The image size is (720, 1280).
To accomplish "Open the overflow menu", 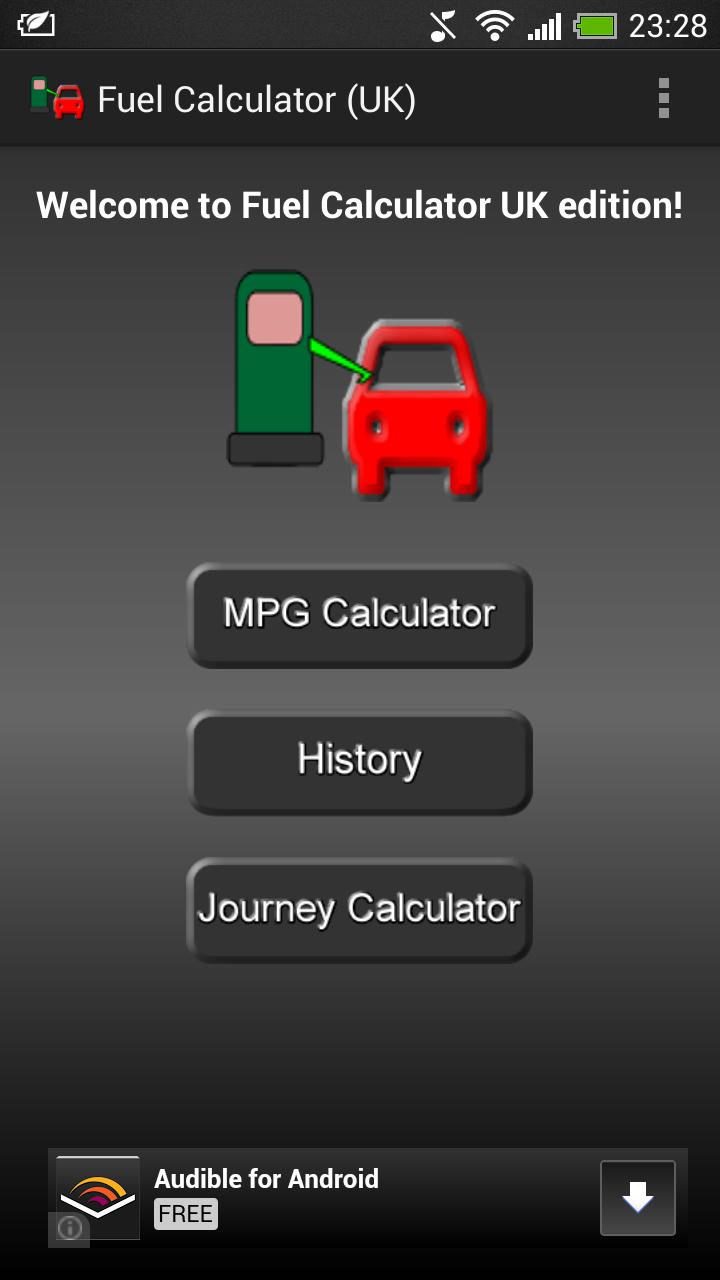I will click(x=663, y=99).
